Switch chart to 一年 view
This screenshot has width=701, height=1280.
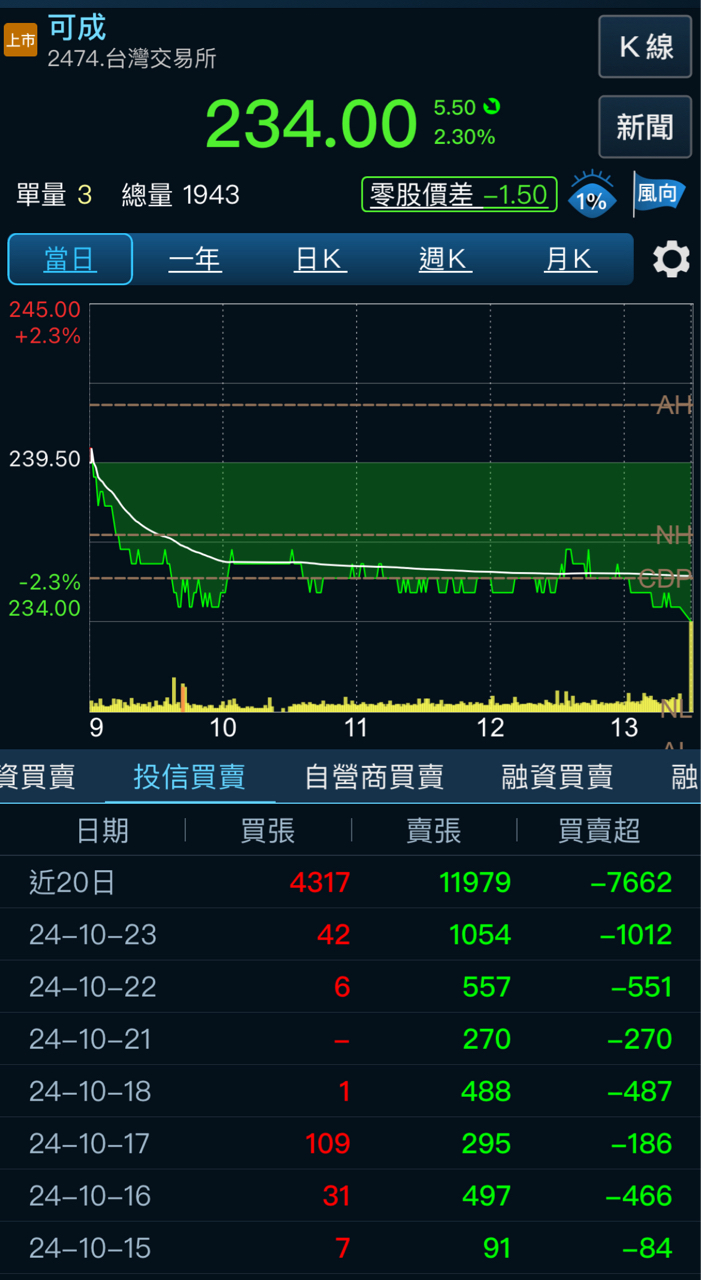coord(195,260)
